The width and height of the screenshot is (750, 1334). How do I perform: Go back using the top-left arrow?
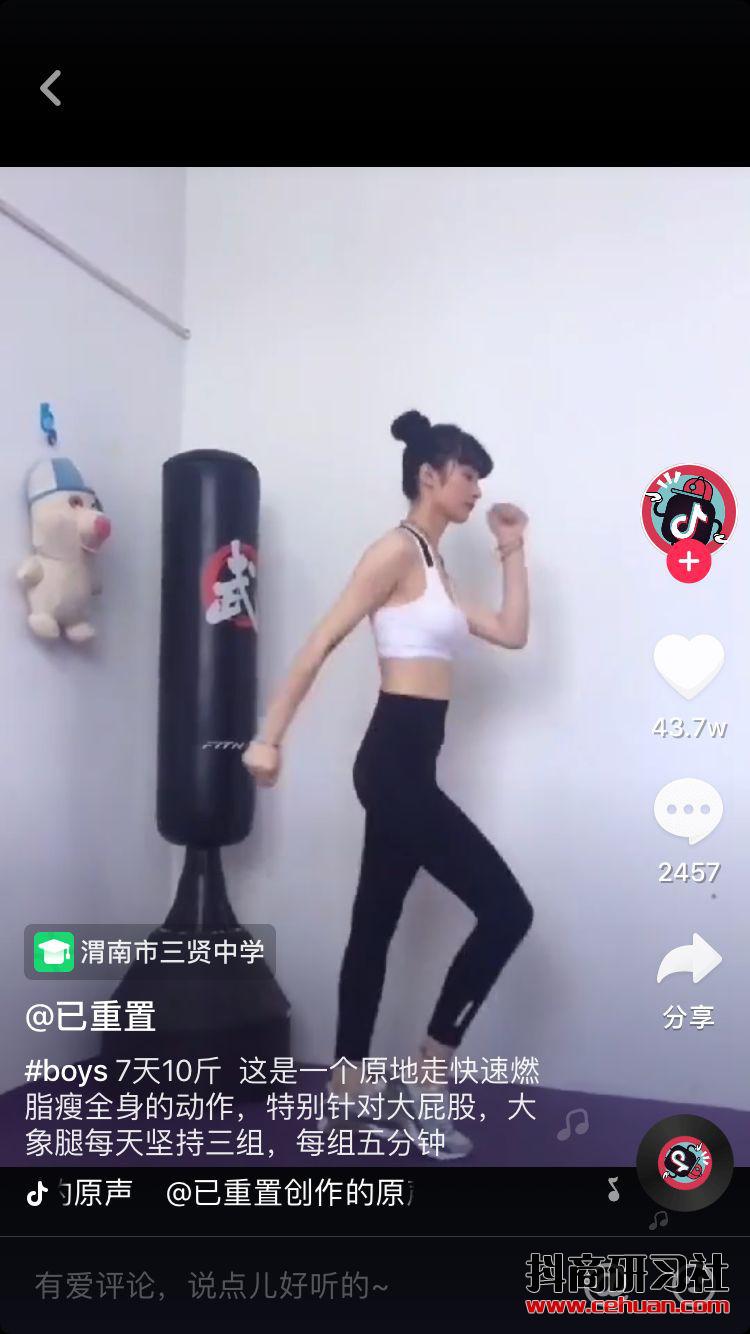click(51, 88)
